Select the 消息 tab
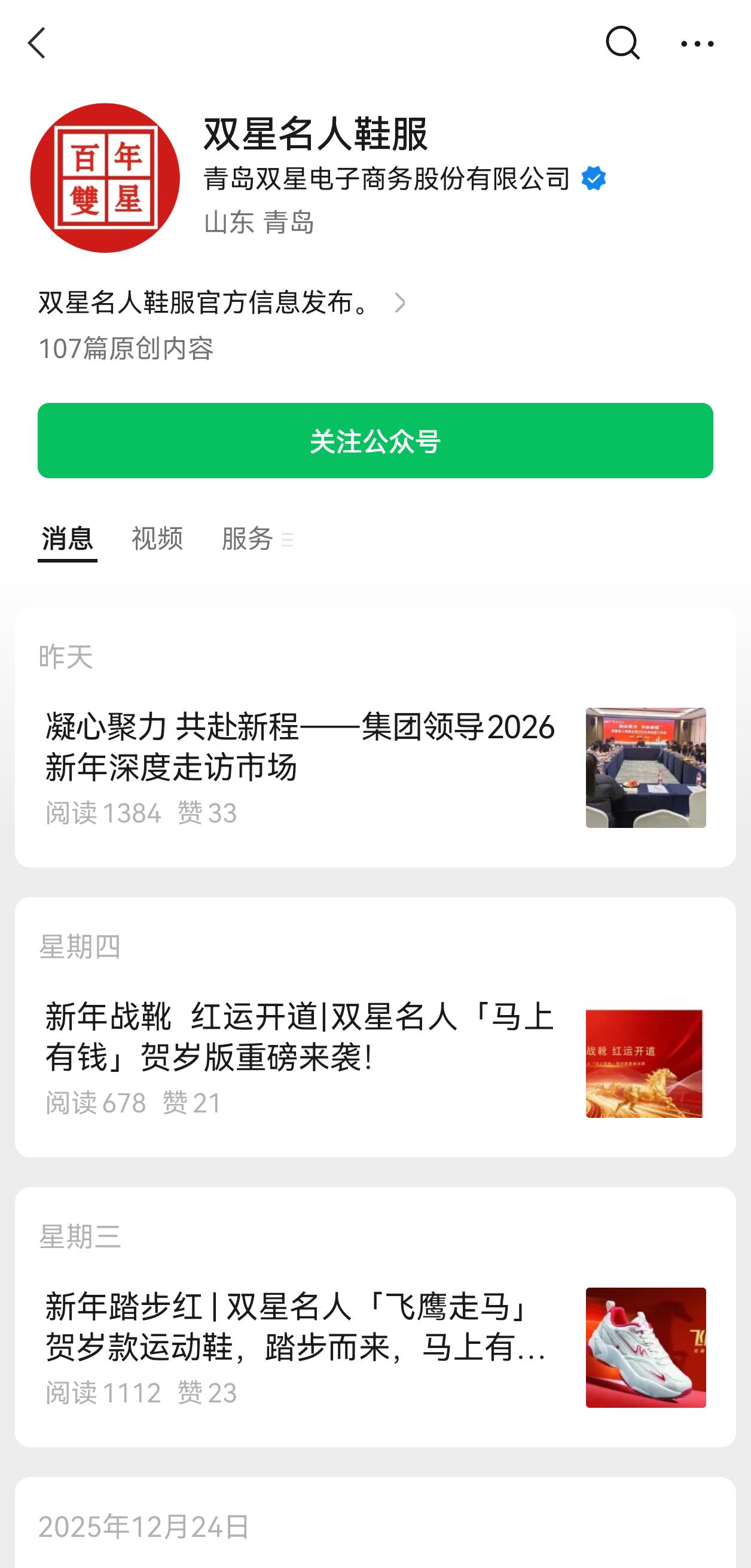The width and height of the screenshot is (751, 1568). click(67, 539)
